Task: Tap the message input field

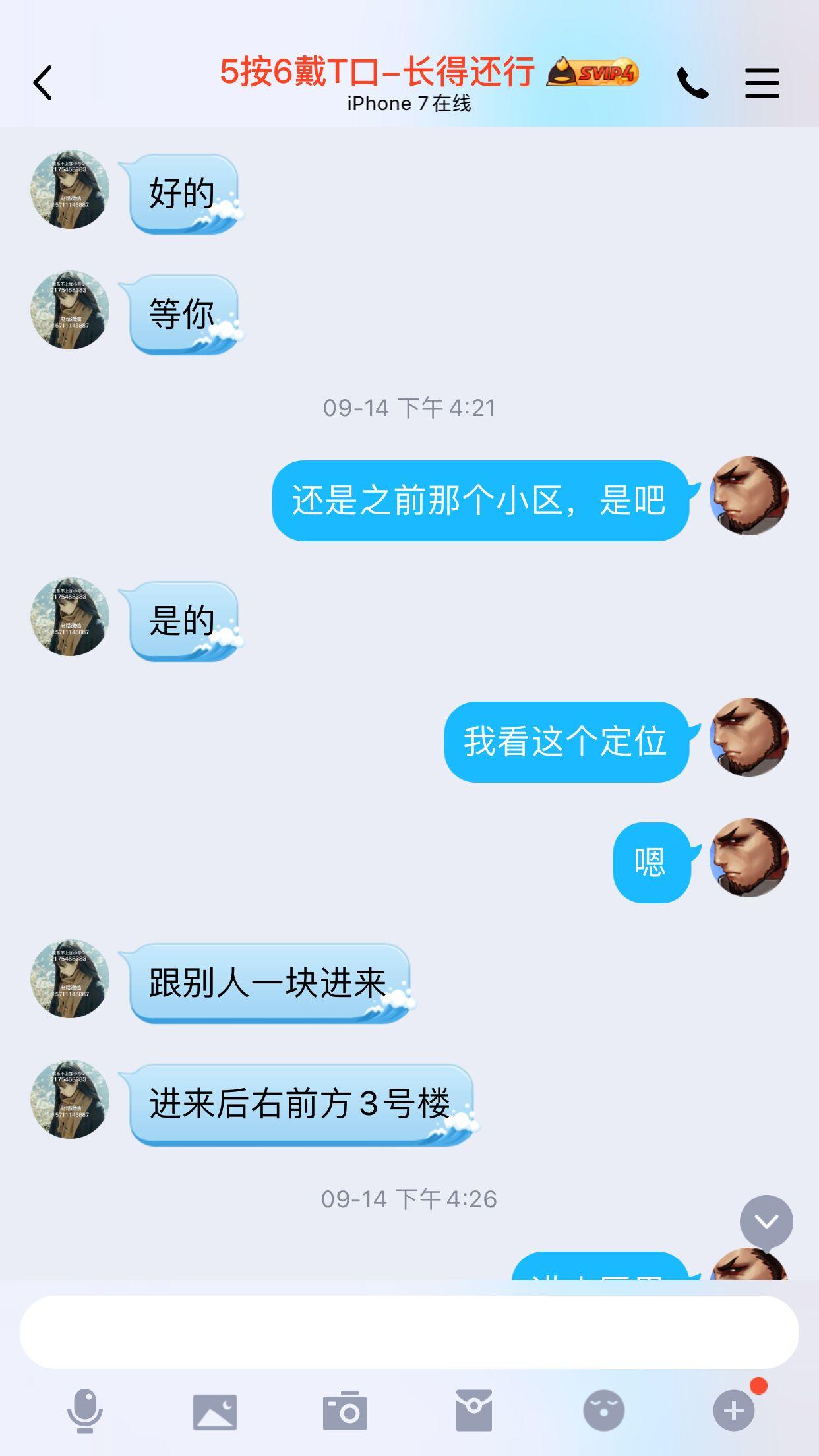Action: point(409,1332)
